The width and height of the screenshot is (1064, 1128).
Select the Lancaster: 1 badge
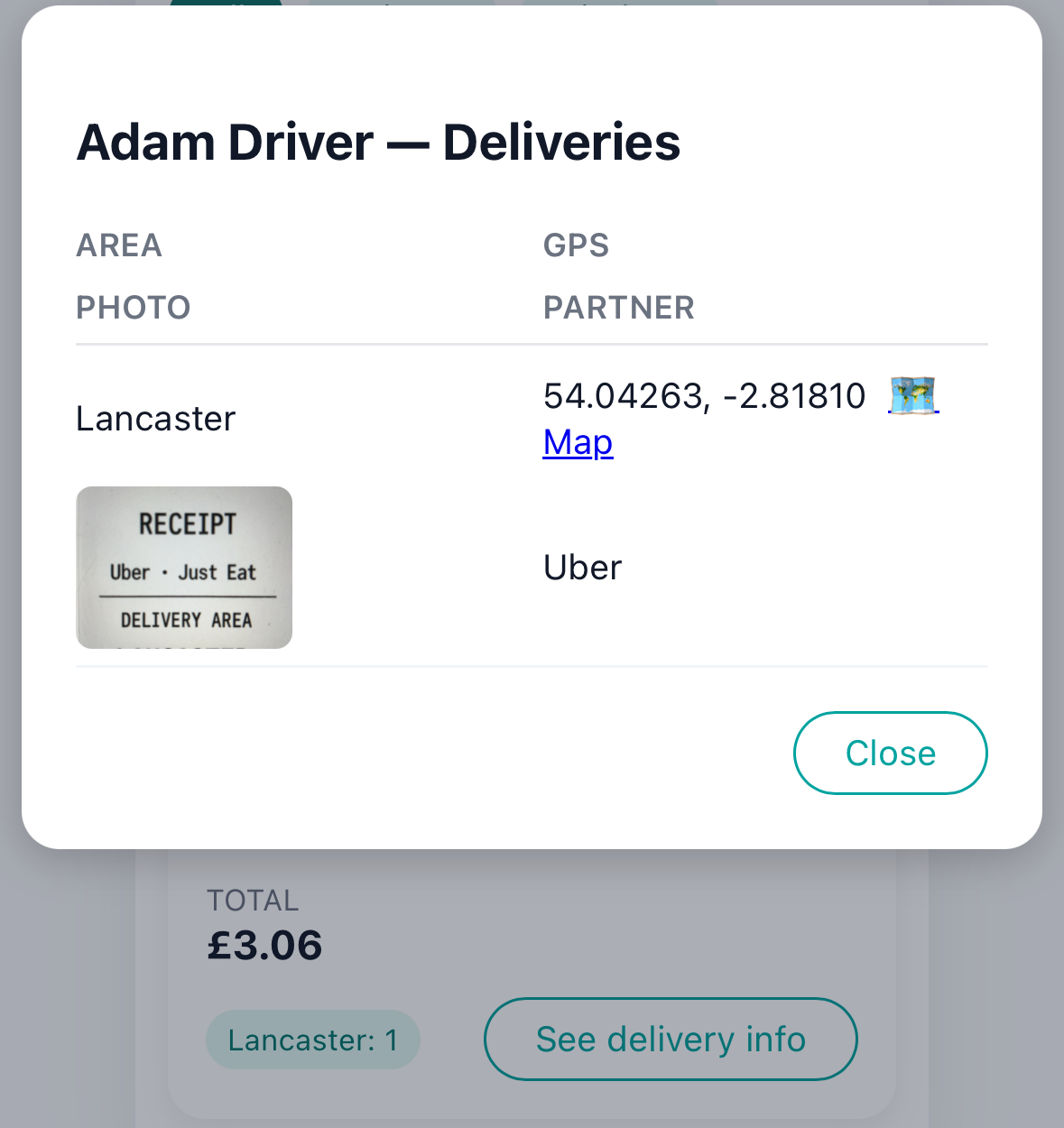[312, 1039]
